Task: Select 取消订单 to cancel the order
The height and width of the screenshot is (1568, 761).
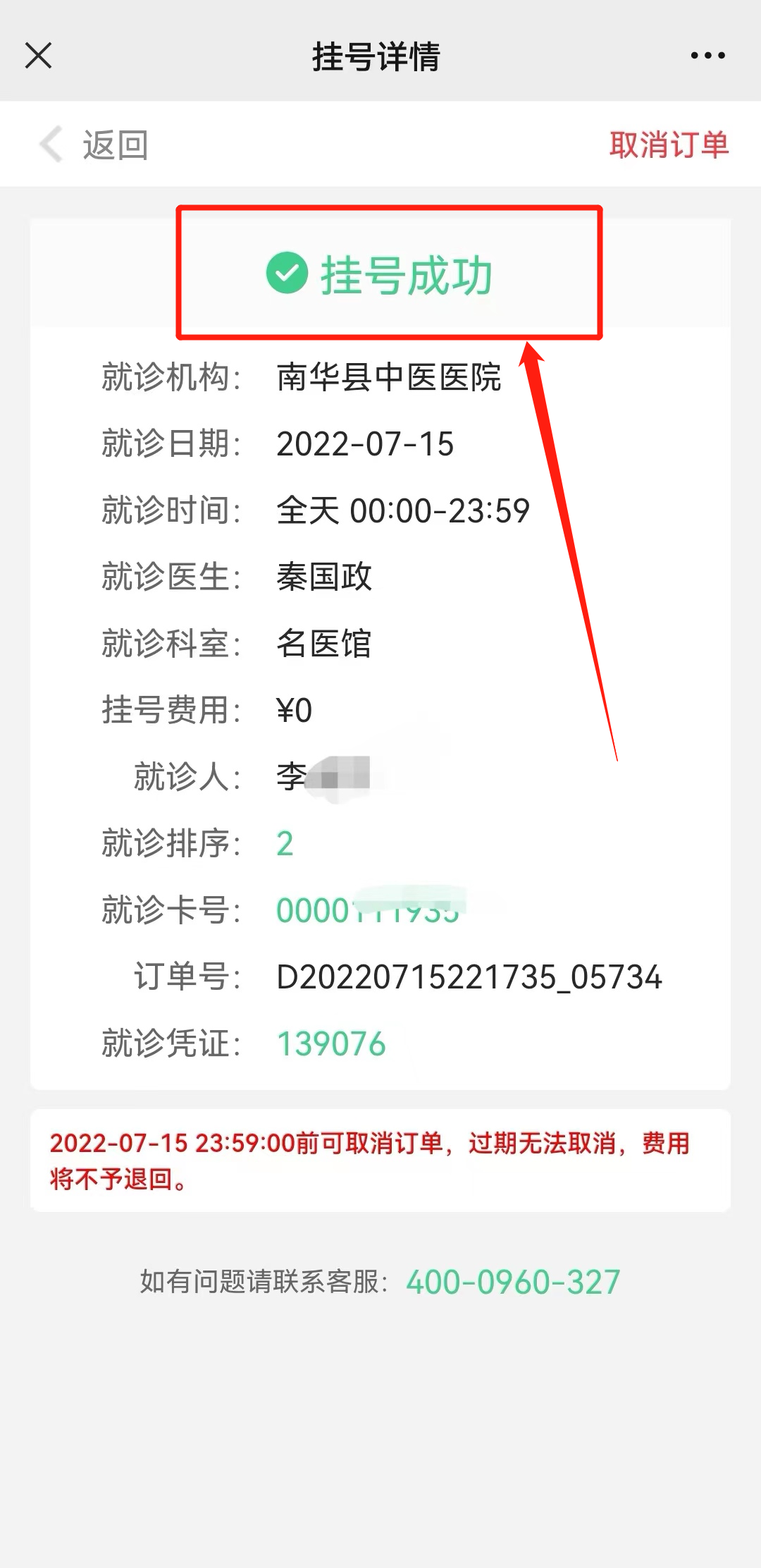Action: [x=672, y=144]
